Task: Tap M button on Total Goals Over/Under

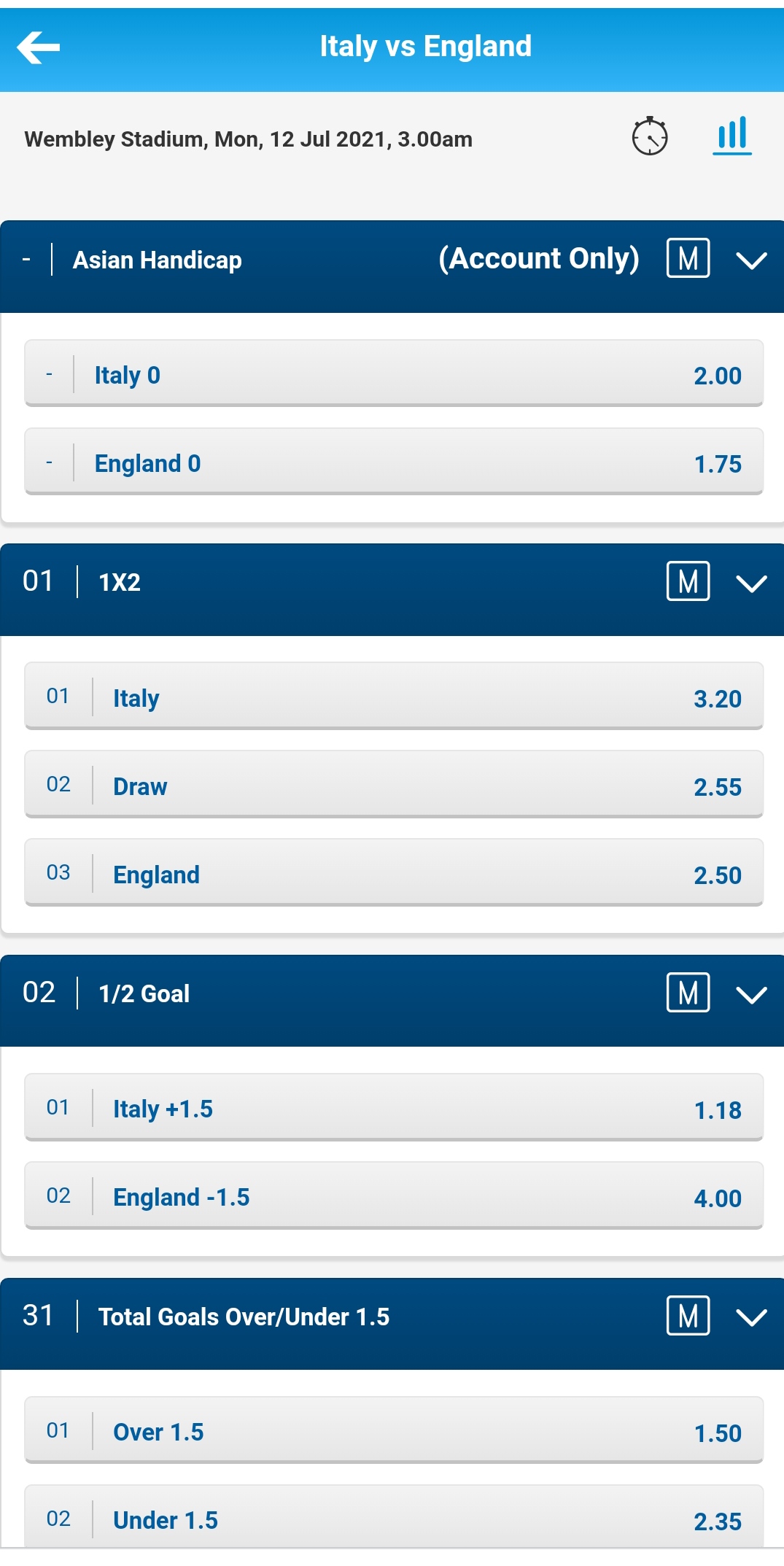Action: 688,1316
